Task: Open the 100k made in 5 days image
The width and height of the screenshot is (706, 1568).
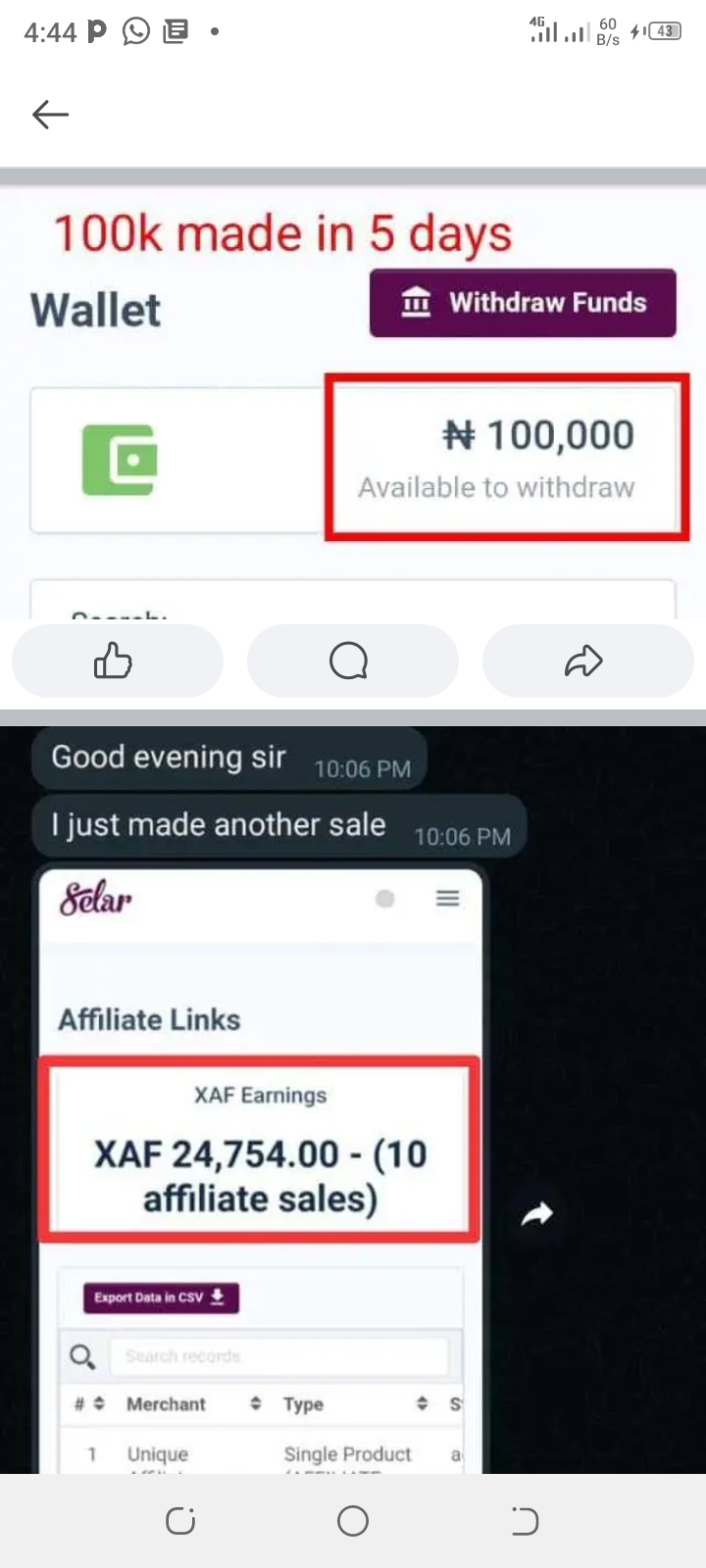Action: point(353,402)
